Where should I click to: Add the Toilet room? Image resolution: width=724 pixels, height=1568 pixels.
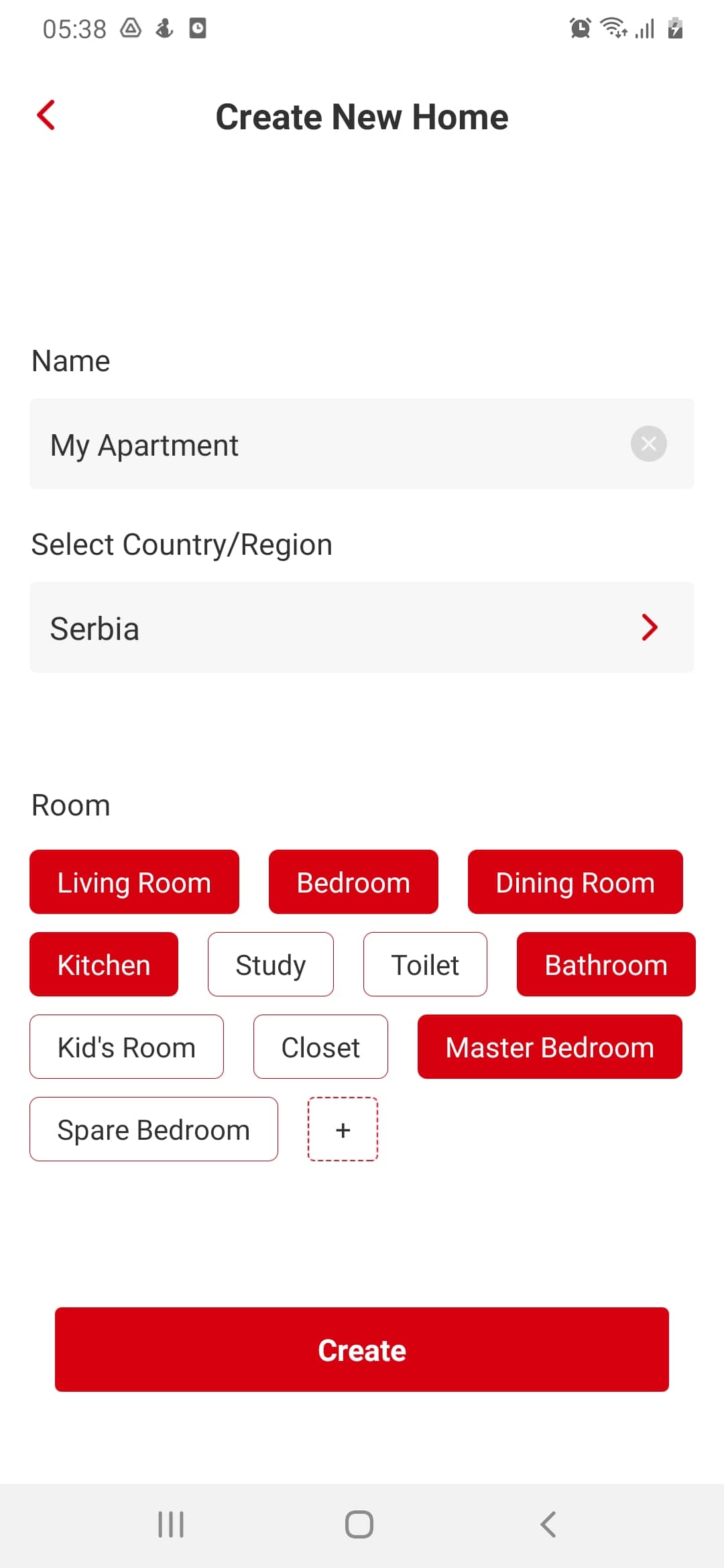pos(425,965)
